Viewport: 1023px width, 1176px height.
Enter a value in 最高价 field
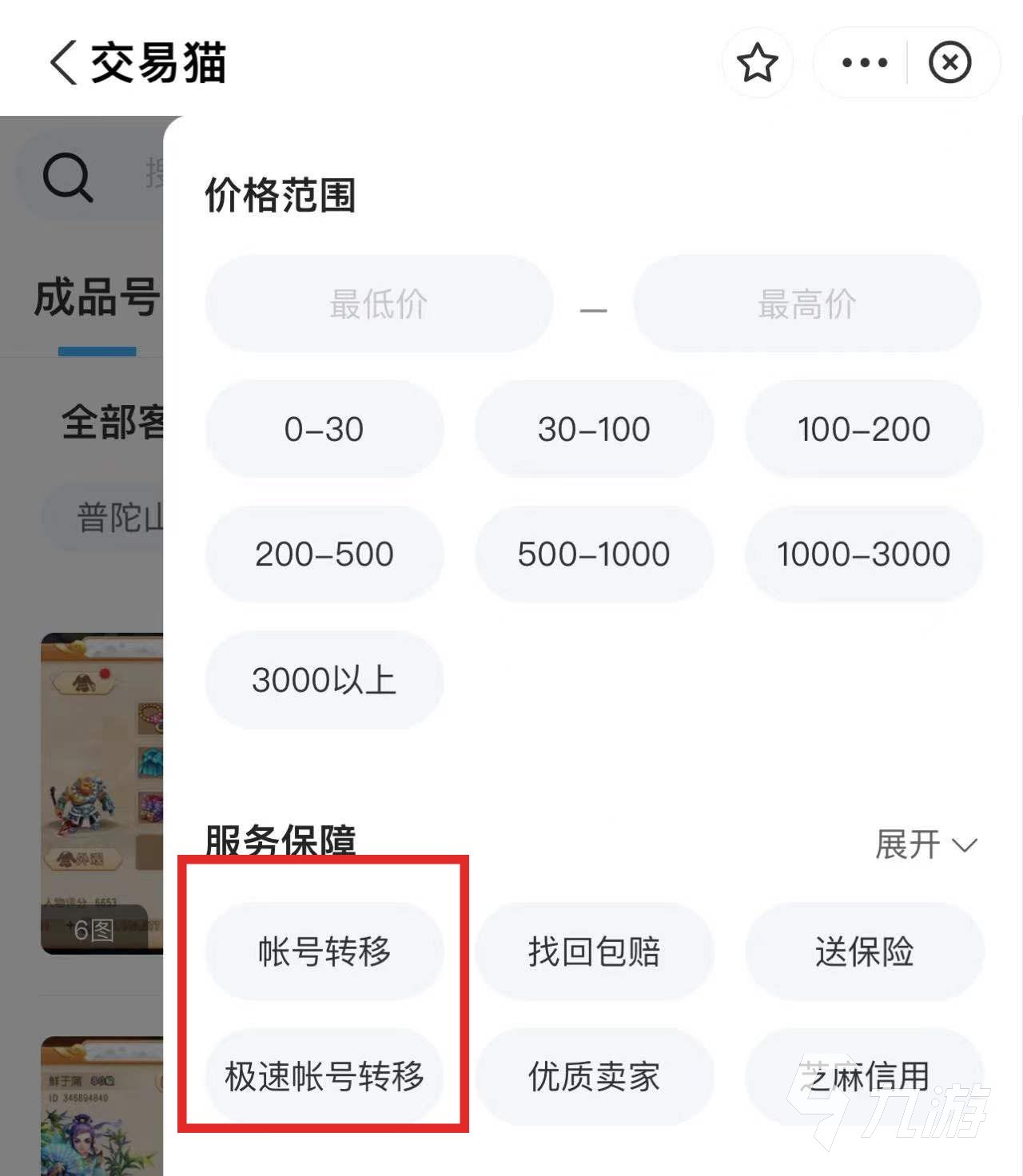806,304
